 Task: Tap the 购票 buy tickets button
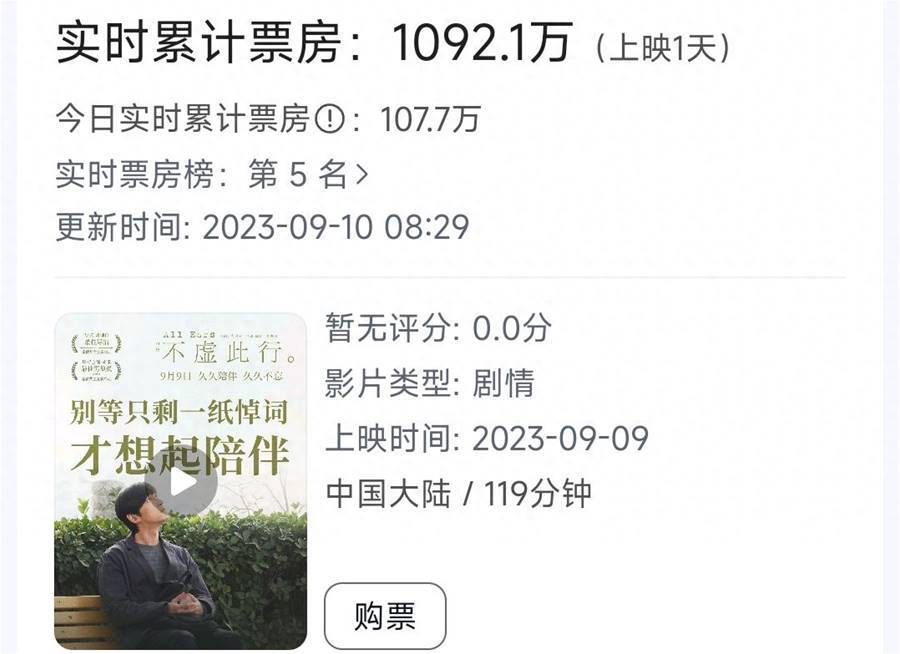point(385,616)
